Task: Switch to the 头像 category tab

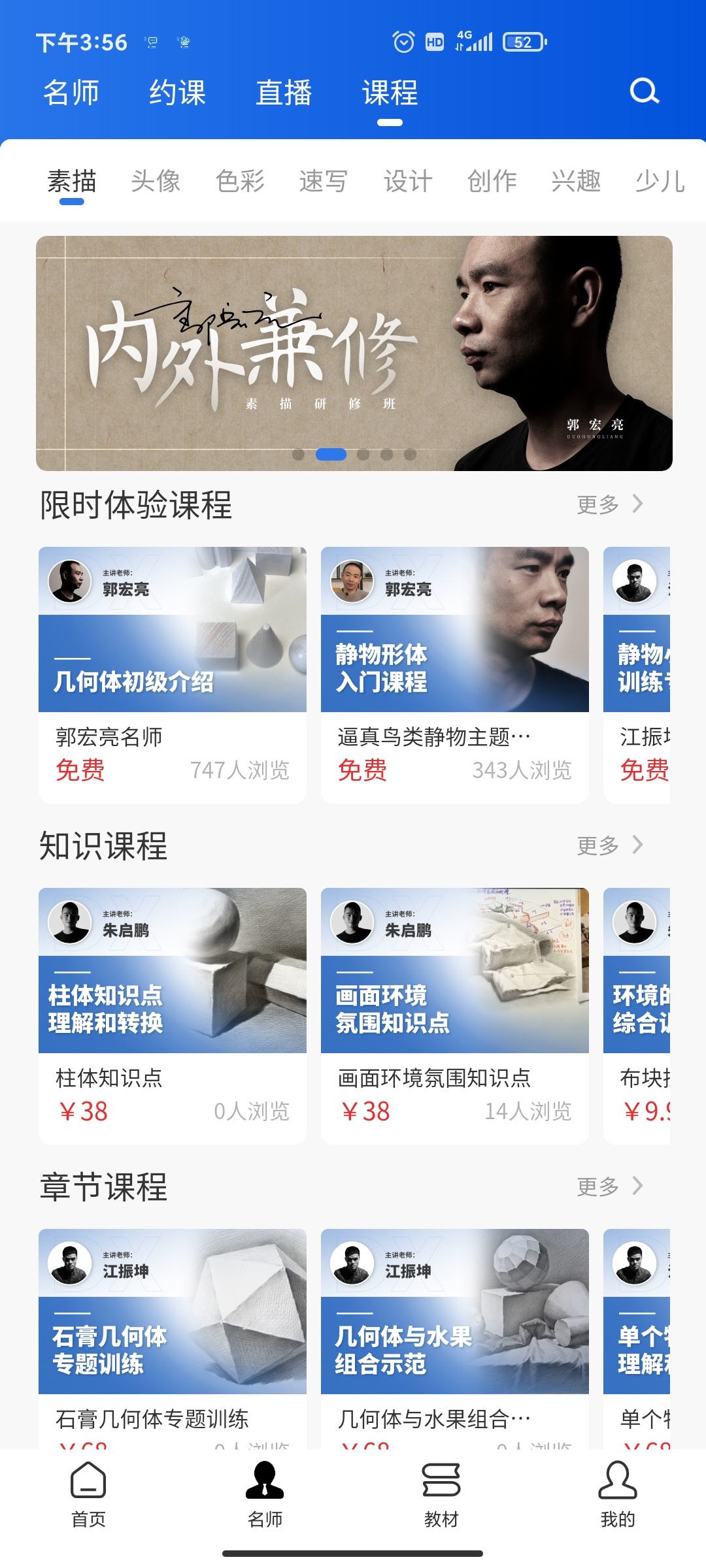Action: pos(154,181)
